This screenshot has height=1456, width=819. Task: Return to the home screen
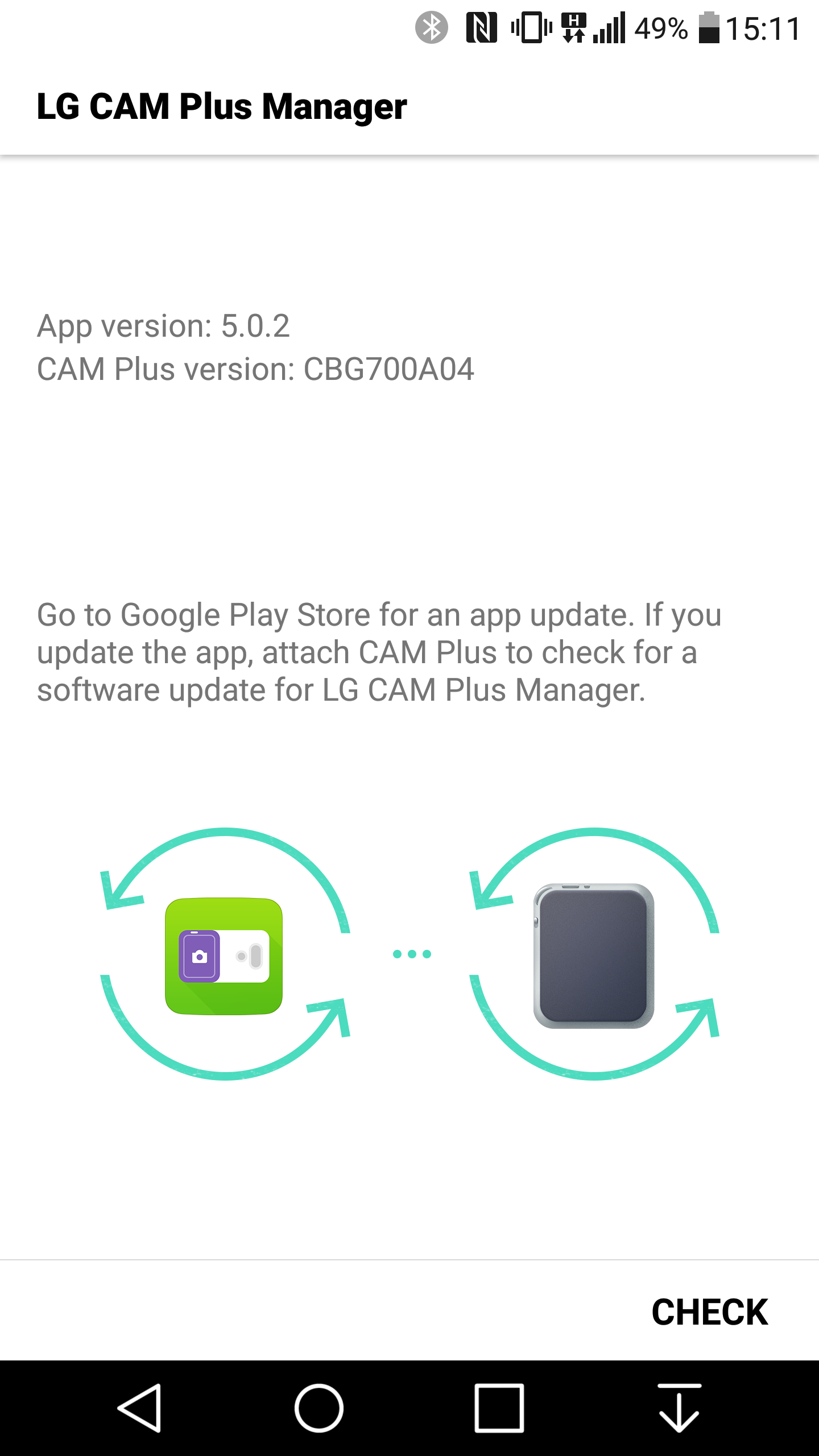[318, 1408]
